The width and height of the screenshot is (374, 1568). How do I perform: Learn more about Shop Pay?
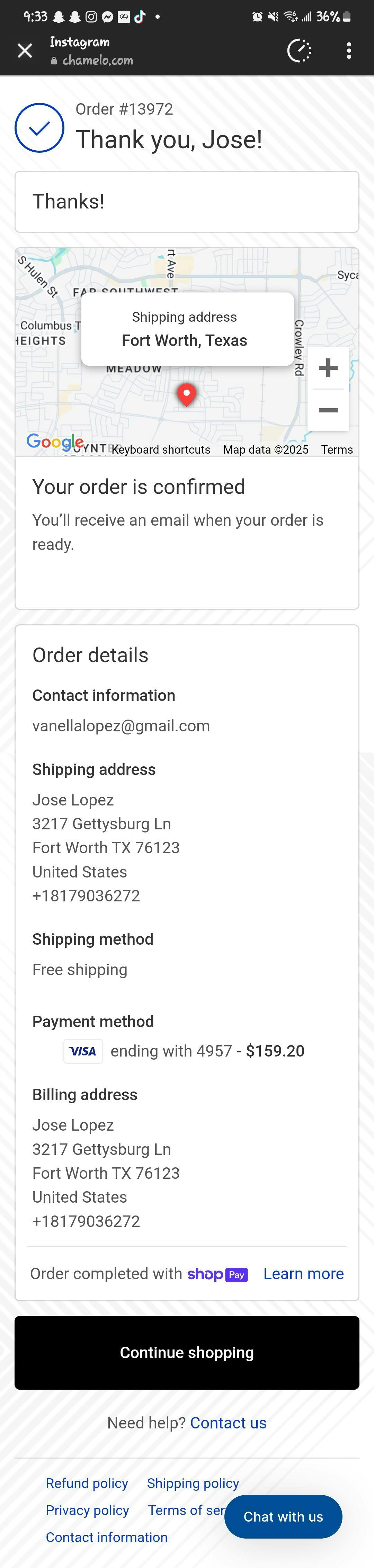click(x=303, y=1274)
